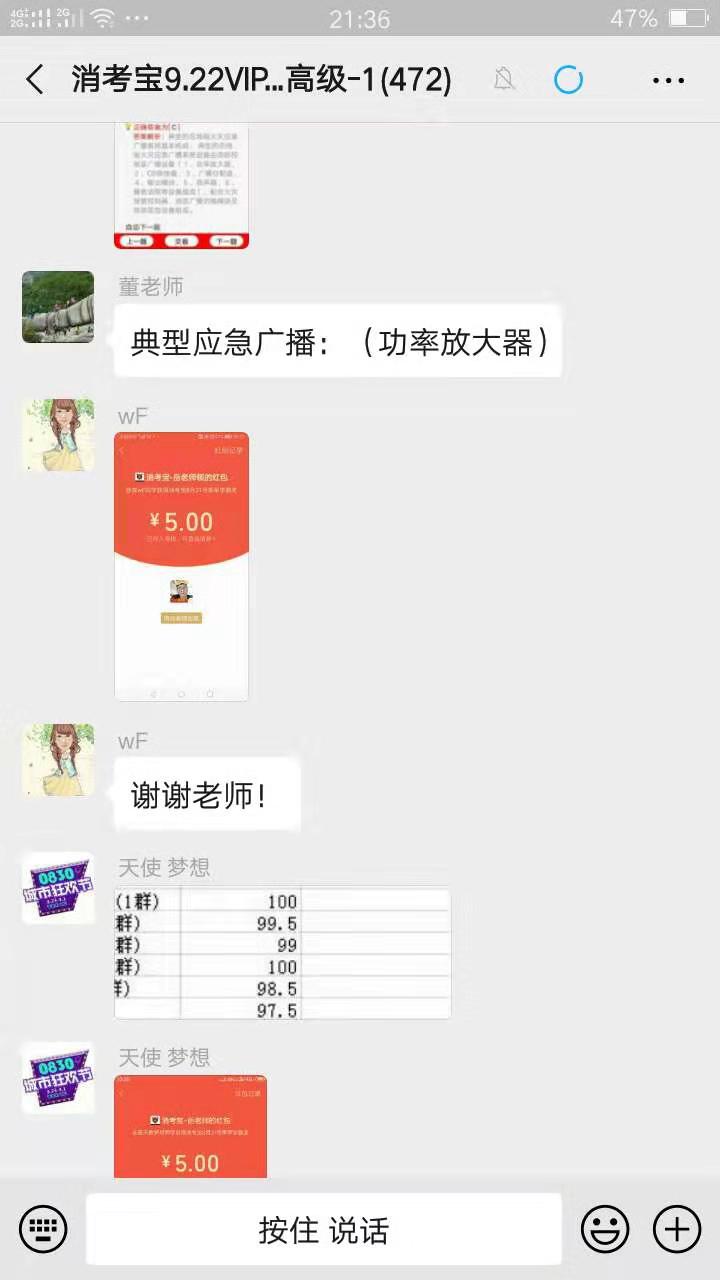
Task: Open the three-dot chat menu
Action: click(x=668, y=80)
